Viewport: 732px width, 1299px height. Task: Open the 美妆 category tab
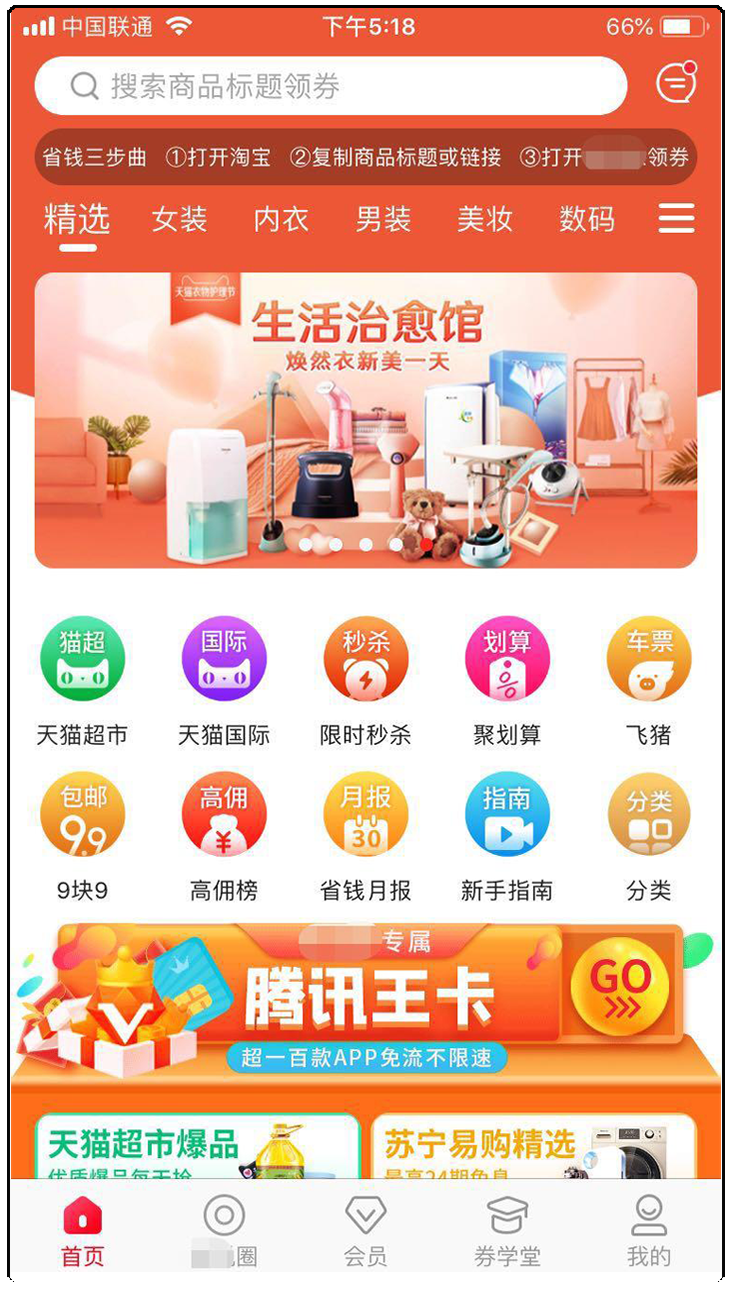coord(485,219)
